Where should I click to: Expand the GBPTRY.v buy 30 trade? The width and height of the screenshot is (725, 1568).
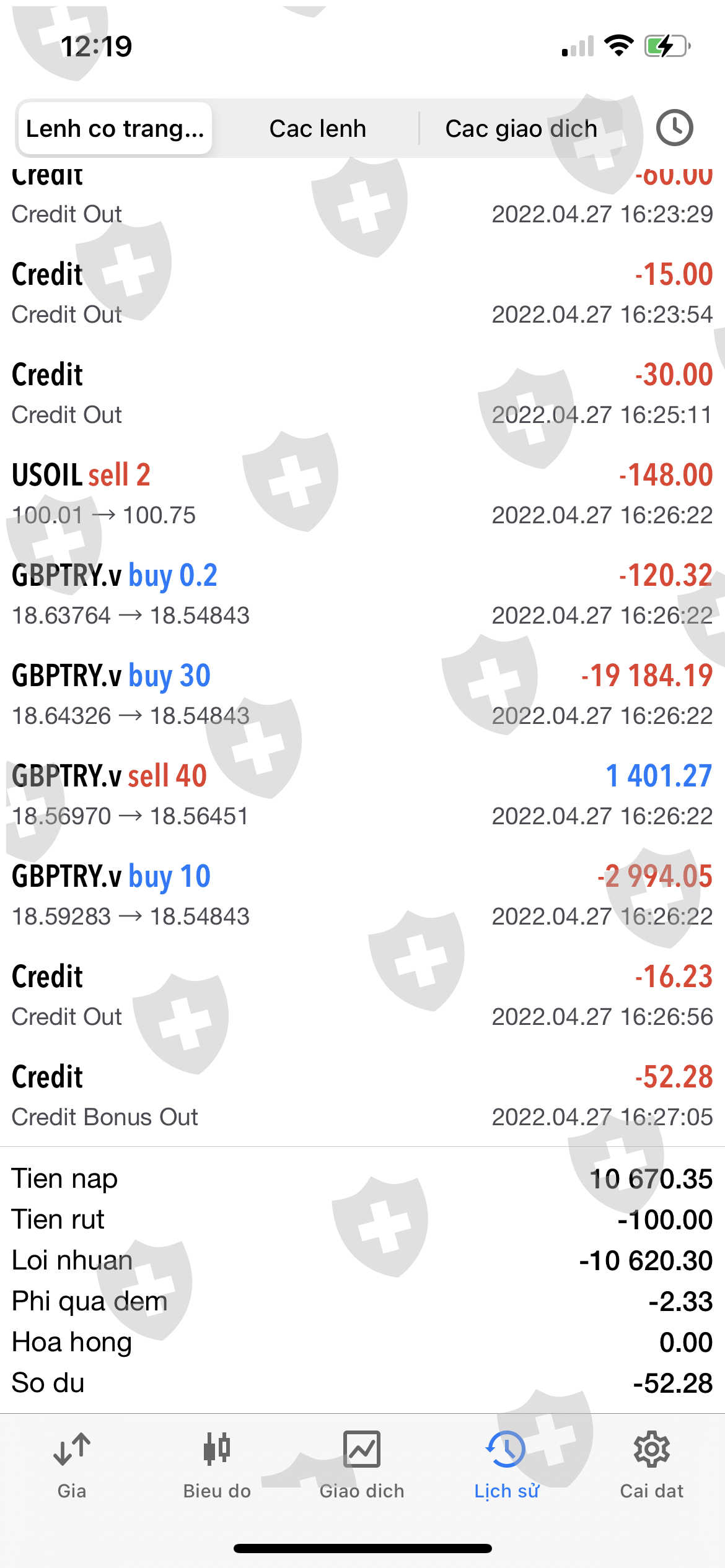click(x=362, y=695)
